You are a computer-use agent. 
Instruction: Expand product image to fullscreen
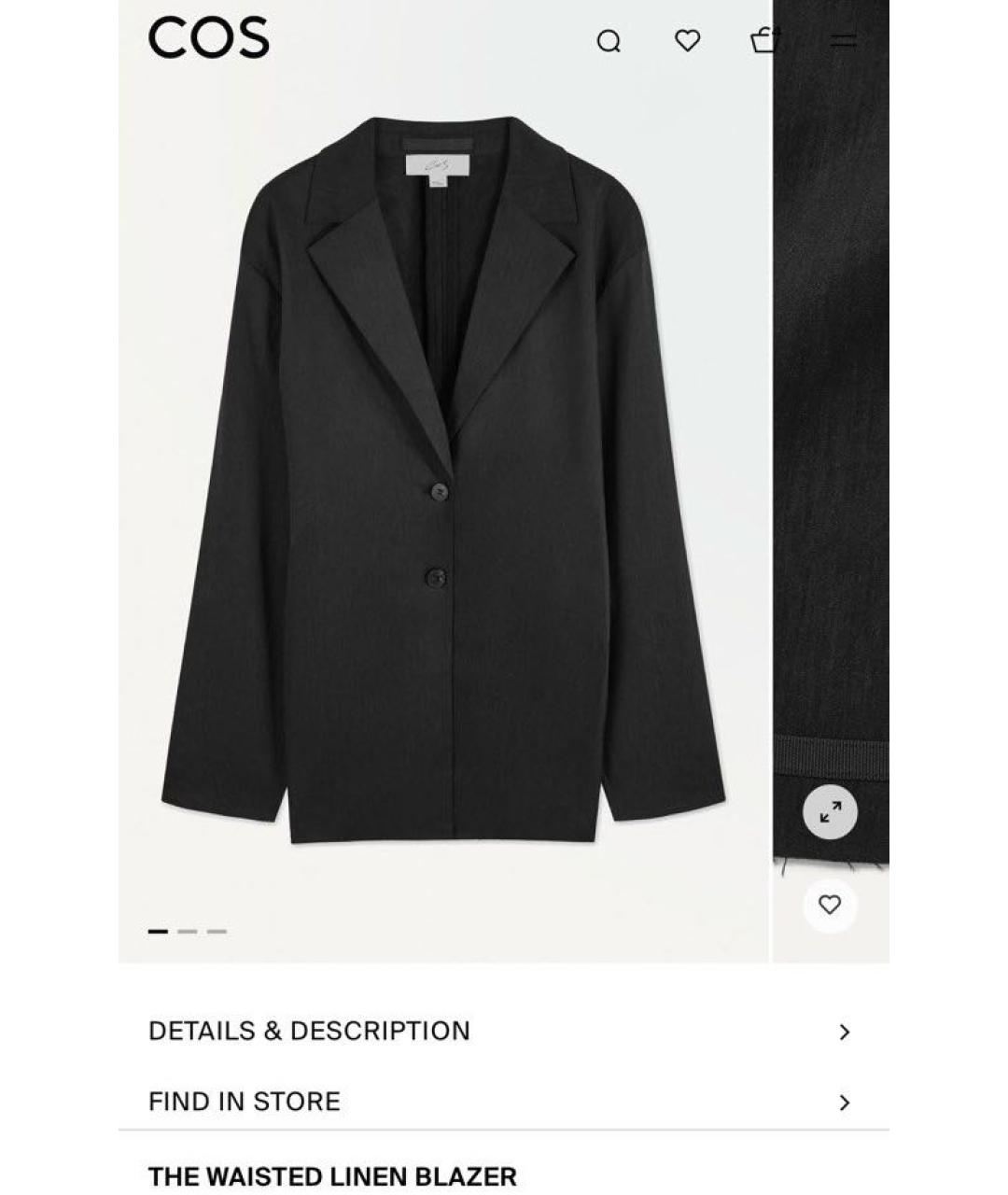(x=830, y=812)
